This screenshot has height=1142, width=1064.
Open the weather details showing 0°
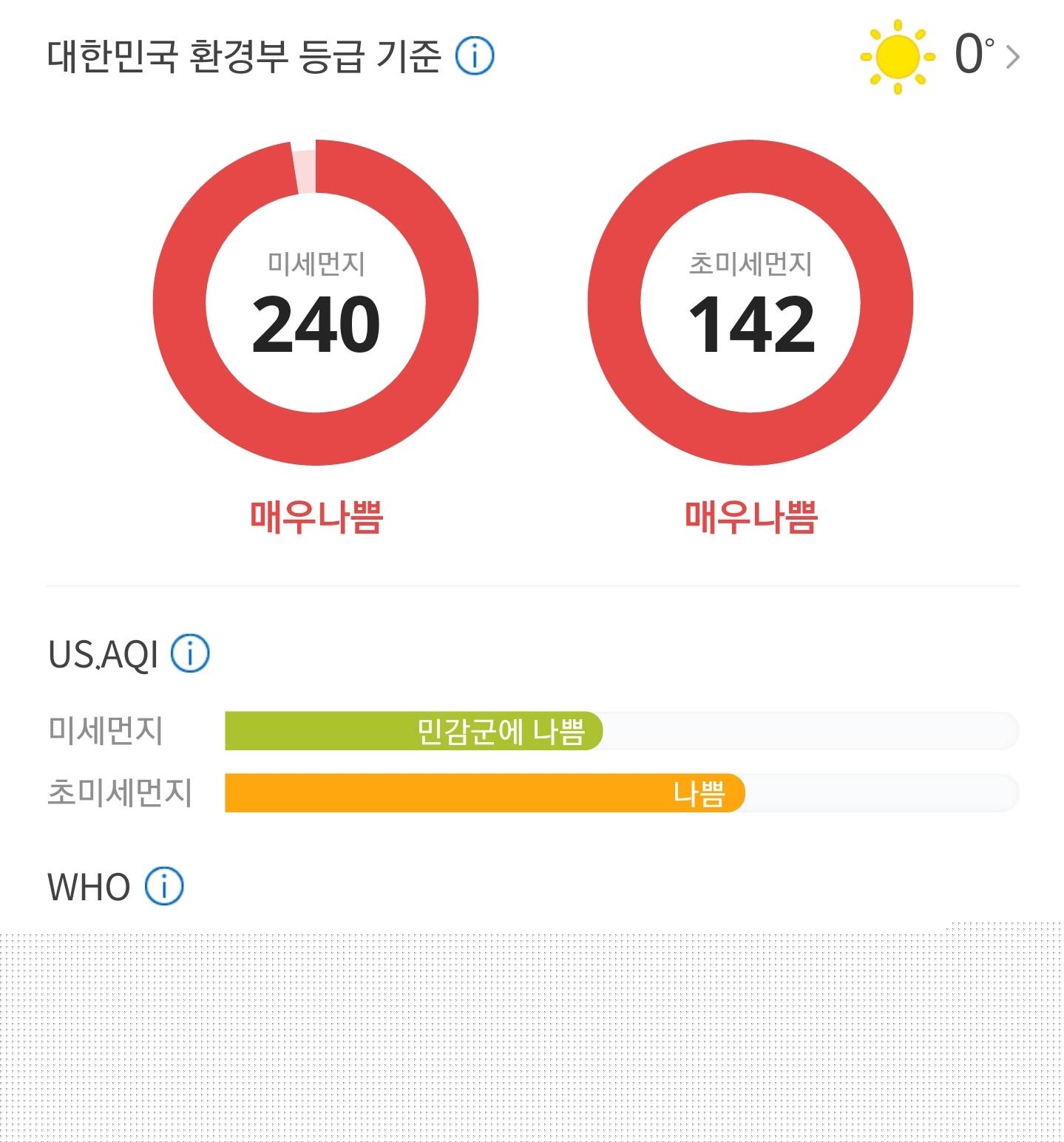941,56
